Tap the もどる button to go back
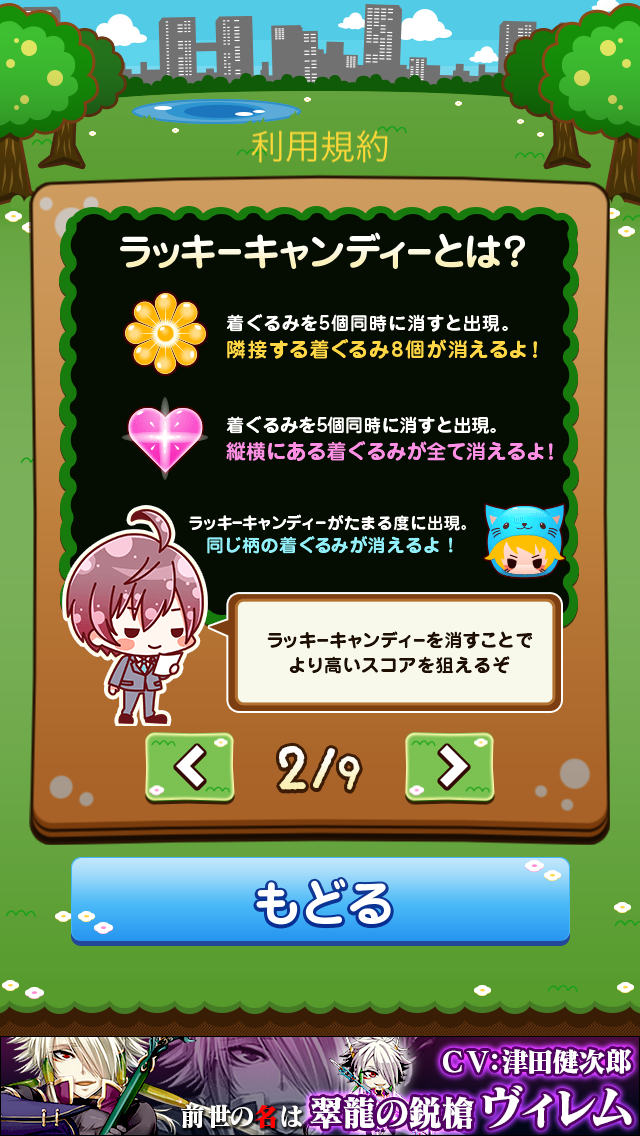This screenshot has width=640, height=1136. click(320, 900)
